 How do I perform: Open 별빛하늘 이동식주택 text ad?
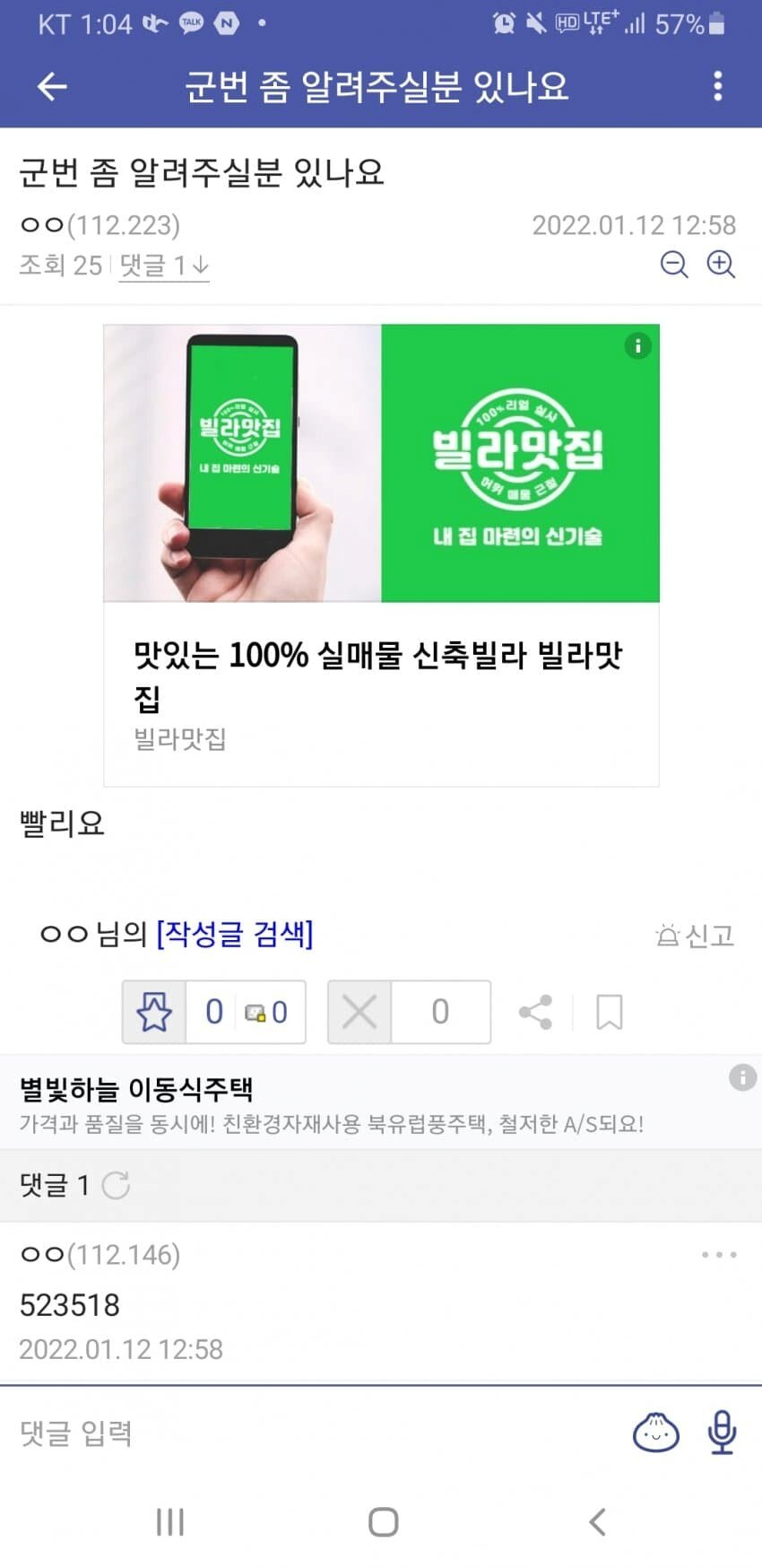[332, 1104]
